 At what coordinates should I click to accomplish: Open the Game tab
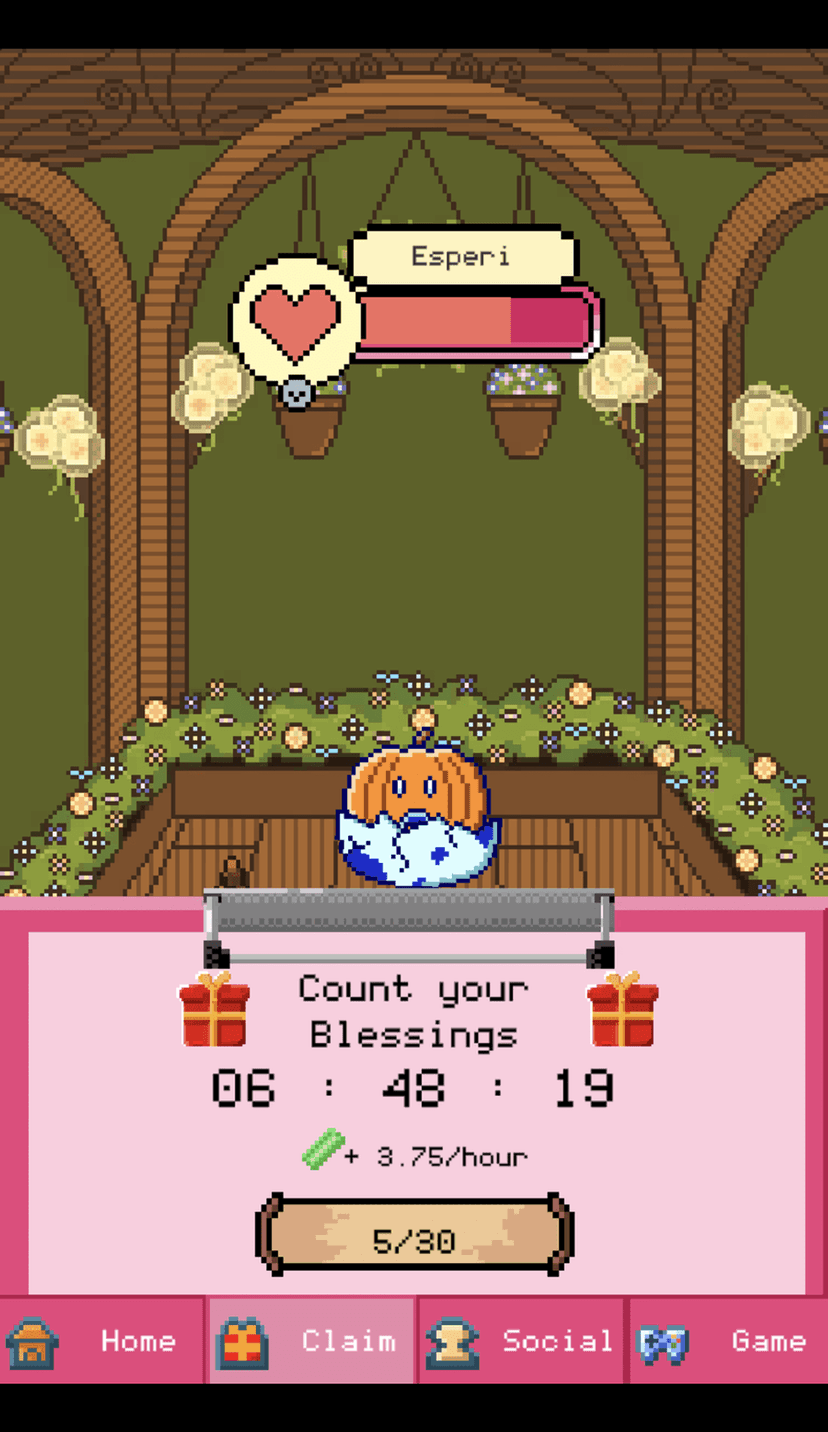[x=728, y=1340]
